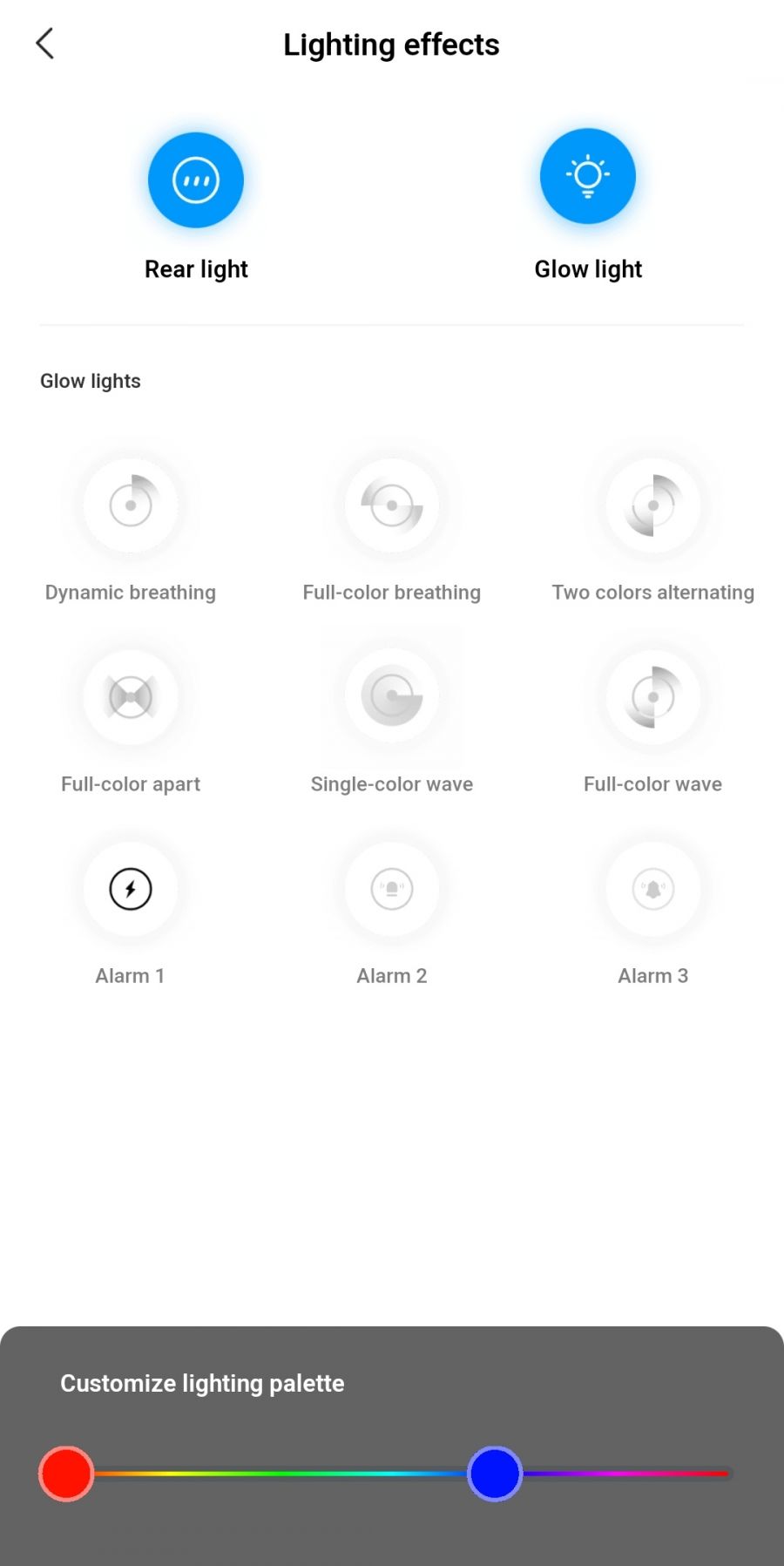This screenshot has height=1566, width=784.
Task: Activate the Alarm 1 effect
Action: pos(131,889)
